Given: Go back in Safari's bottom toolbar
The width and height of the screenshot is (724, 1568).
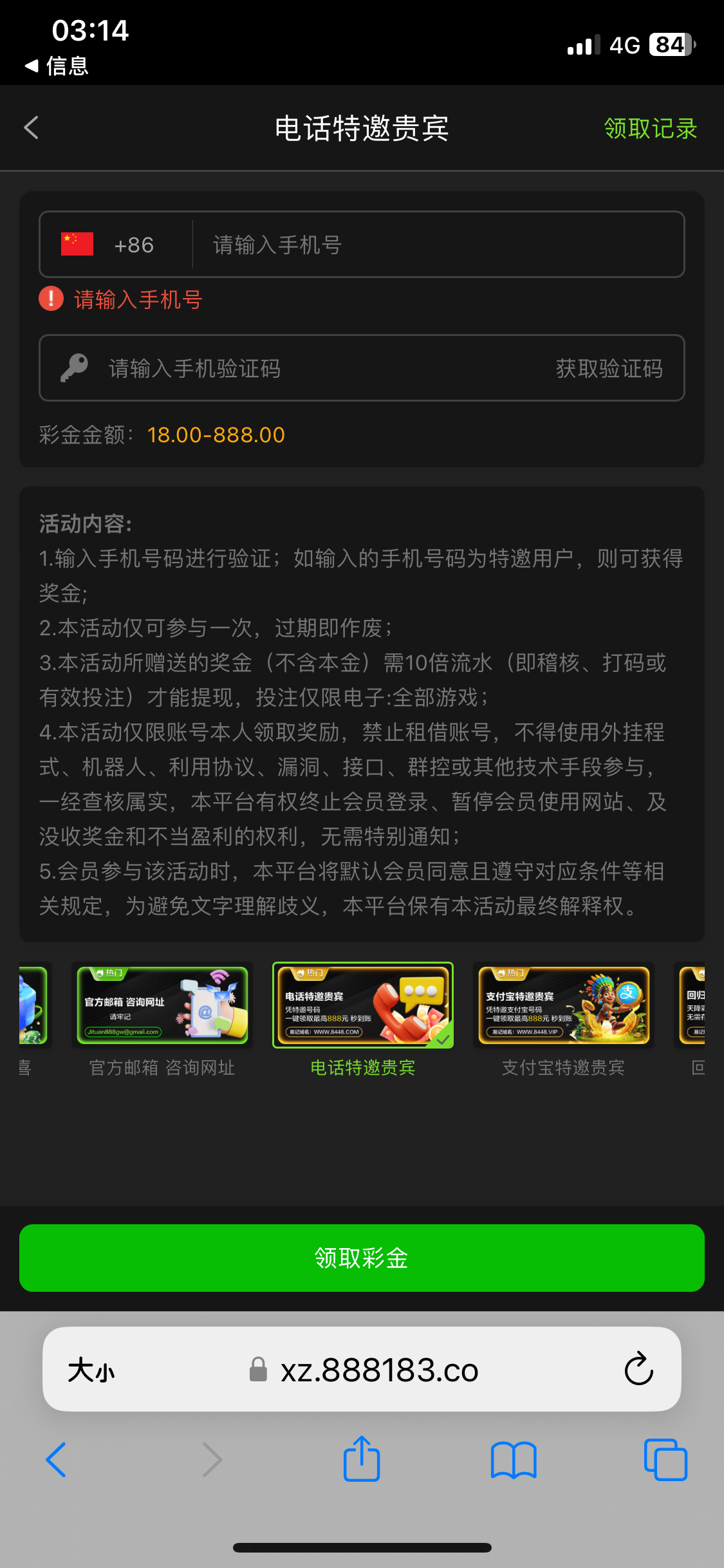Looking at the screenshot, I should click(x=56, y=1459).
